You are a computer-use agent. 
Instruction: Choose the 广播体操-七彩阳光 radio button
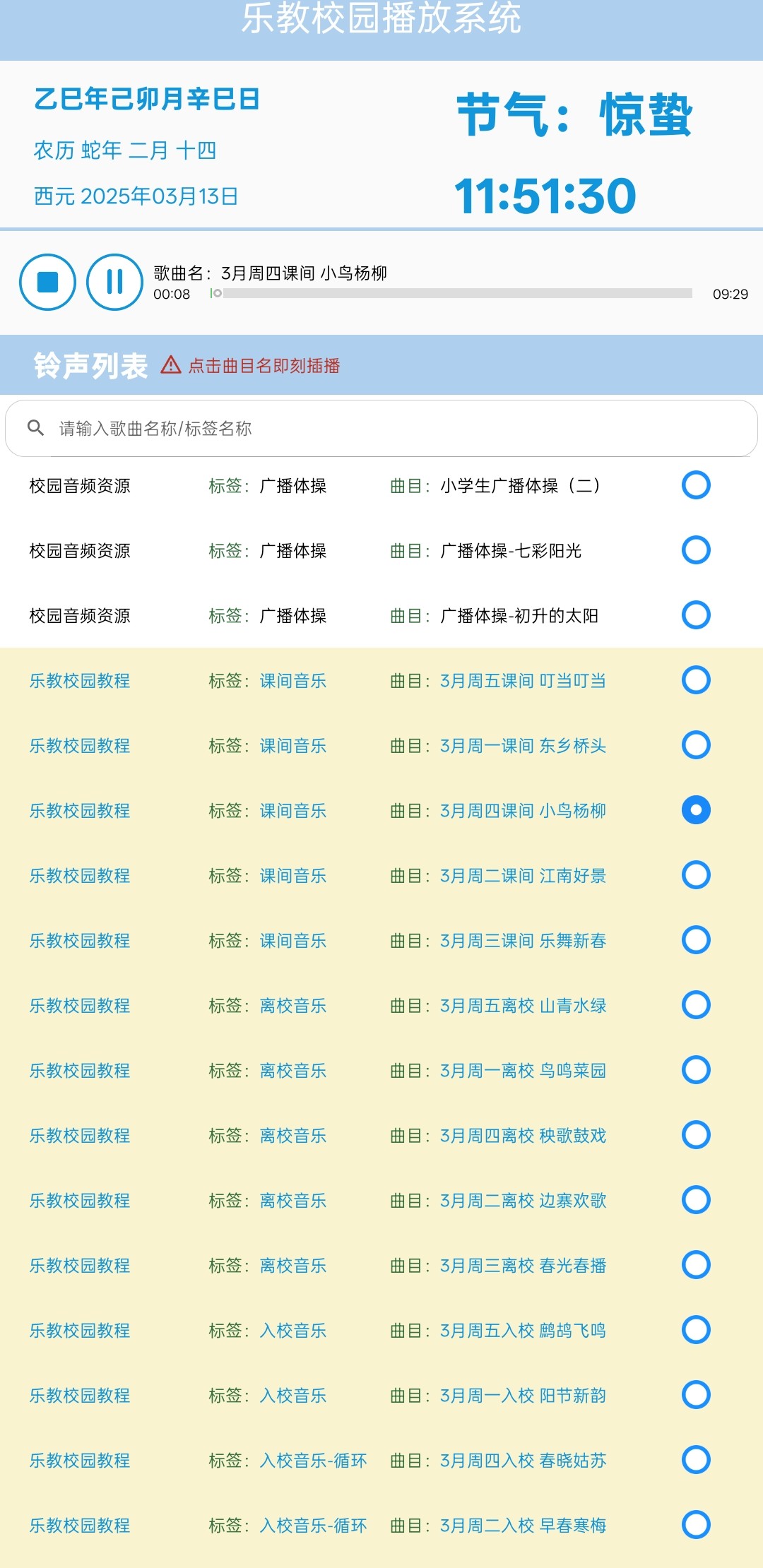(695, 550)
